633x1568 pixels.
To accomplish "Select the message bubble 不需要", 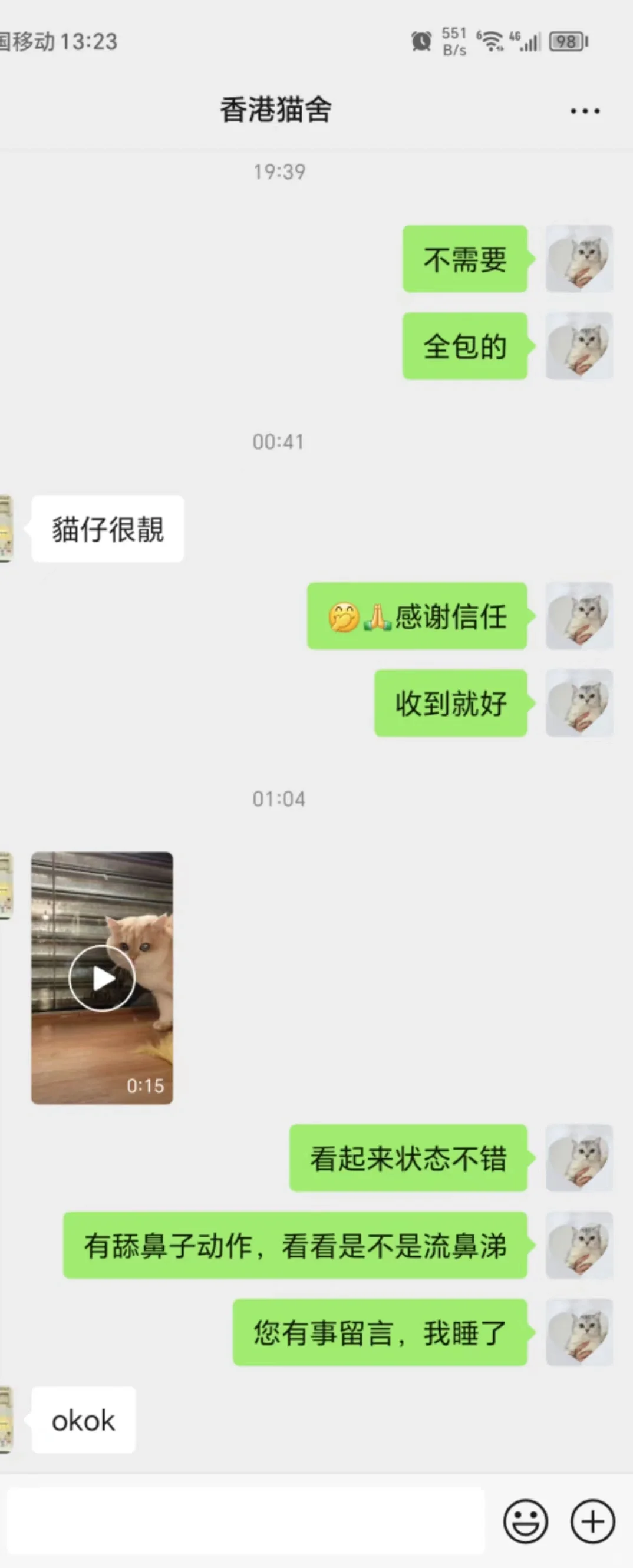I will [464, 259].
